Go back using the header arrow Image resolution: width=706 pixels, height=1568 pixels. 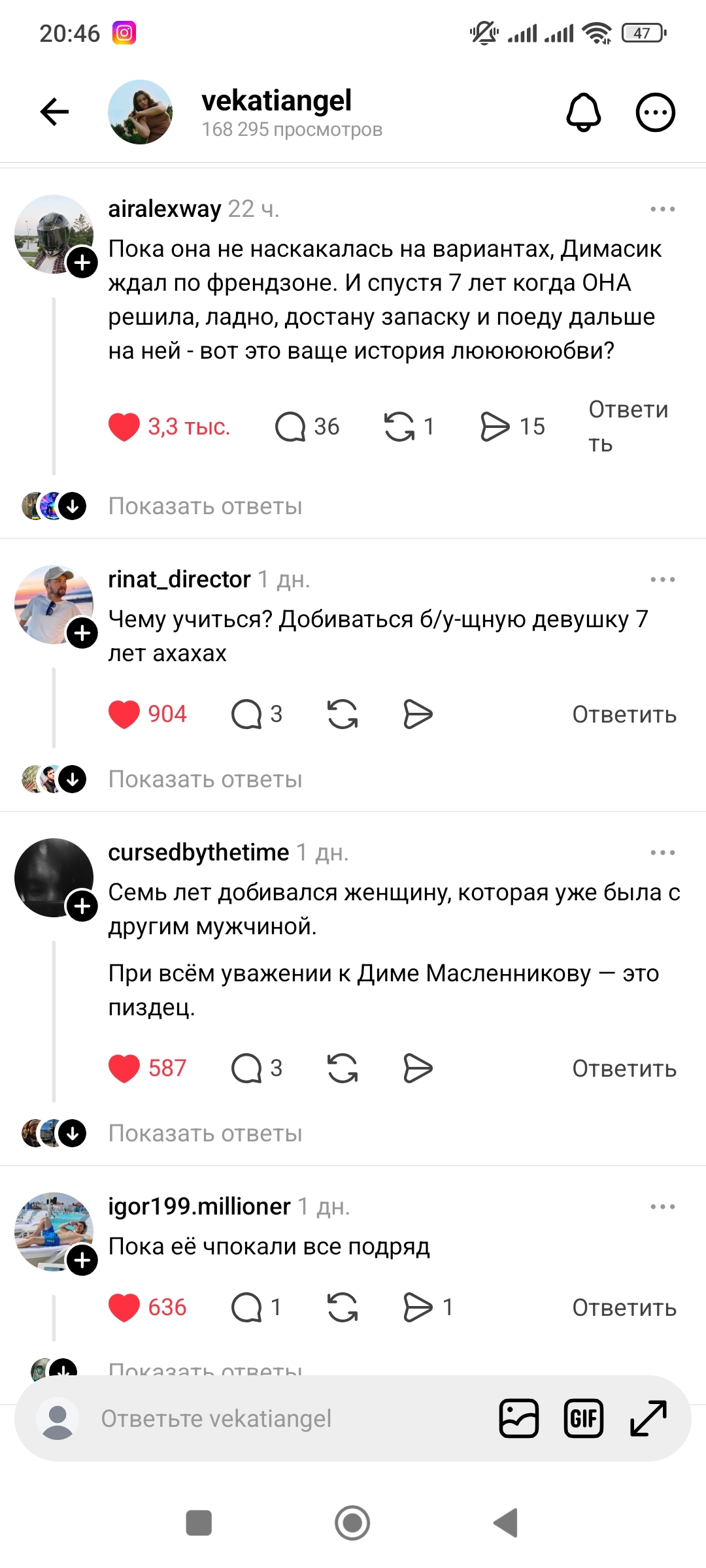54,112
